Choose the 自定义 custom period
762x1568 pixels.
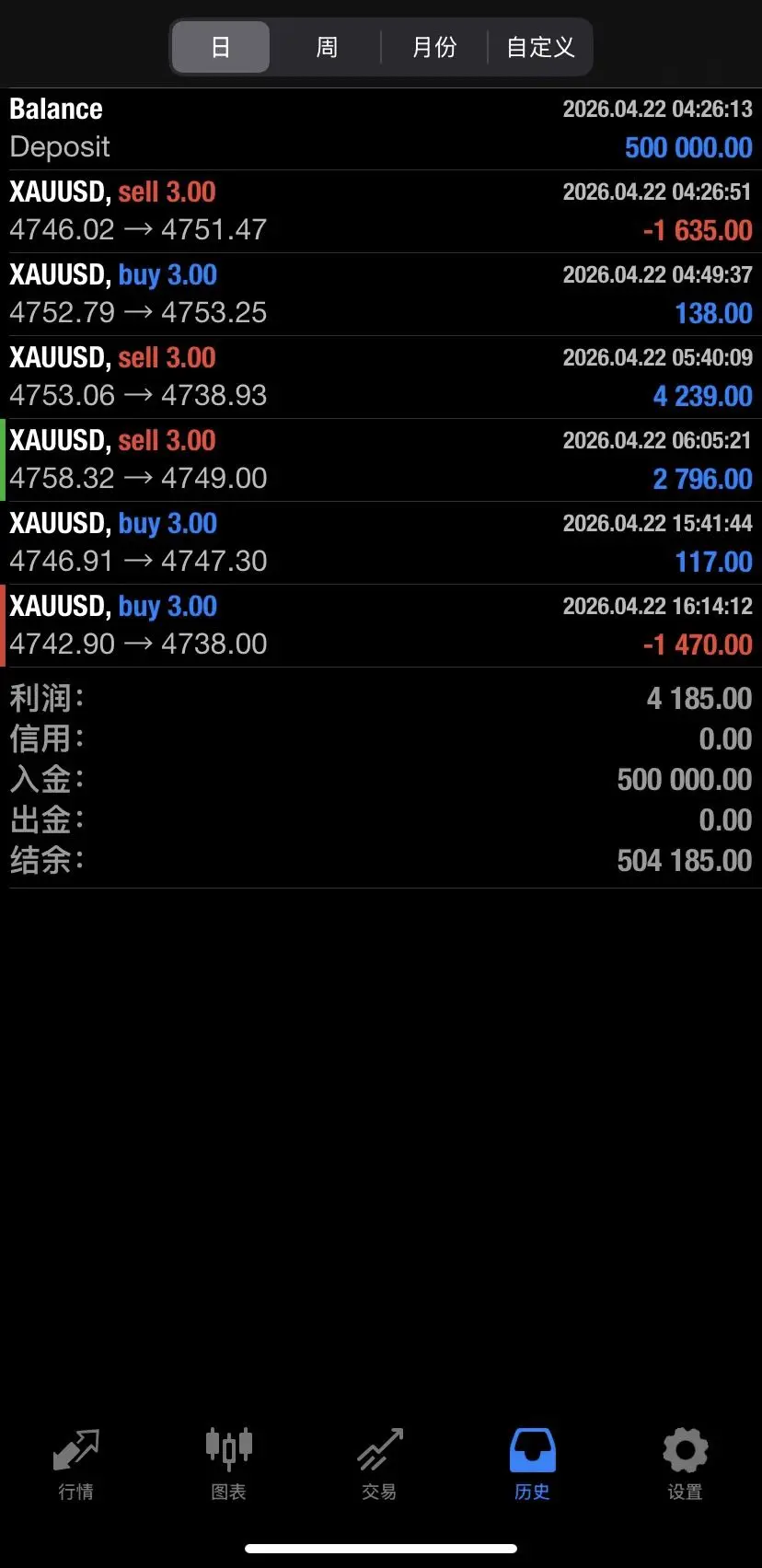540,47
